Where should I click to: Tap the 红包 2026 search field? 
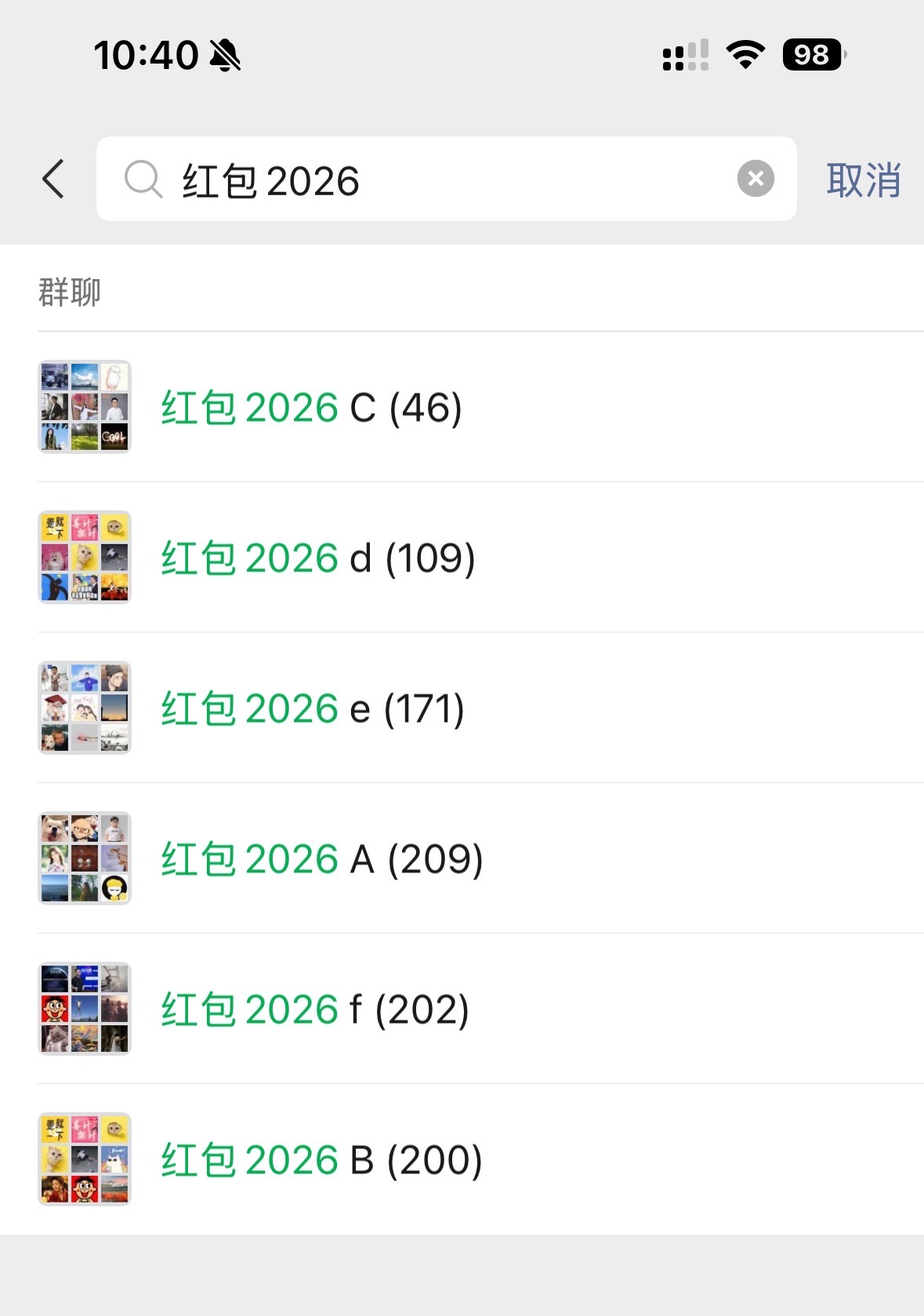[x=439, y=179]
